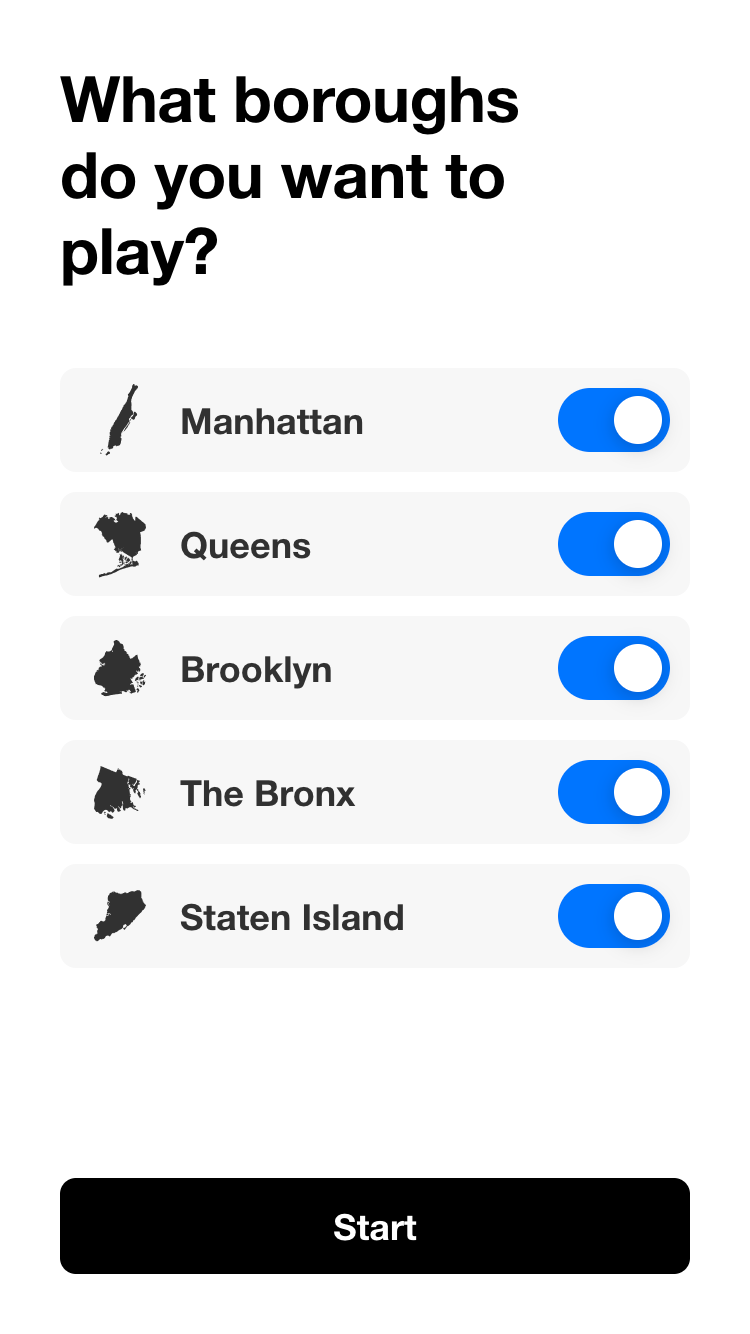750x1334 pixels.
Task: Turn off the Manhattan toggle
Action: pyautogui.click(x=613, y=420)
